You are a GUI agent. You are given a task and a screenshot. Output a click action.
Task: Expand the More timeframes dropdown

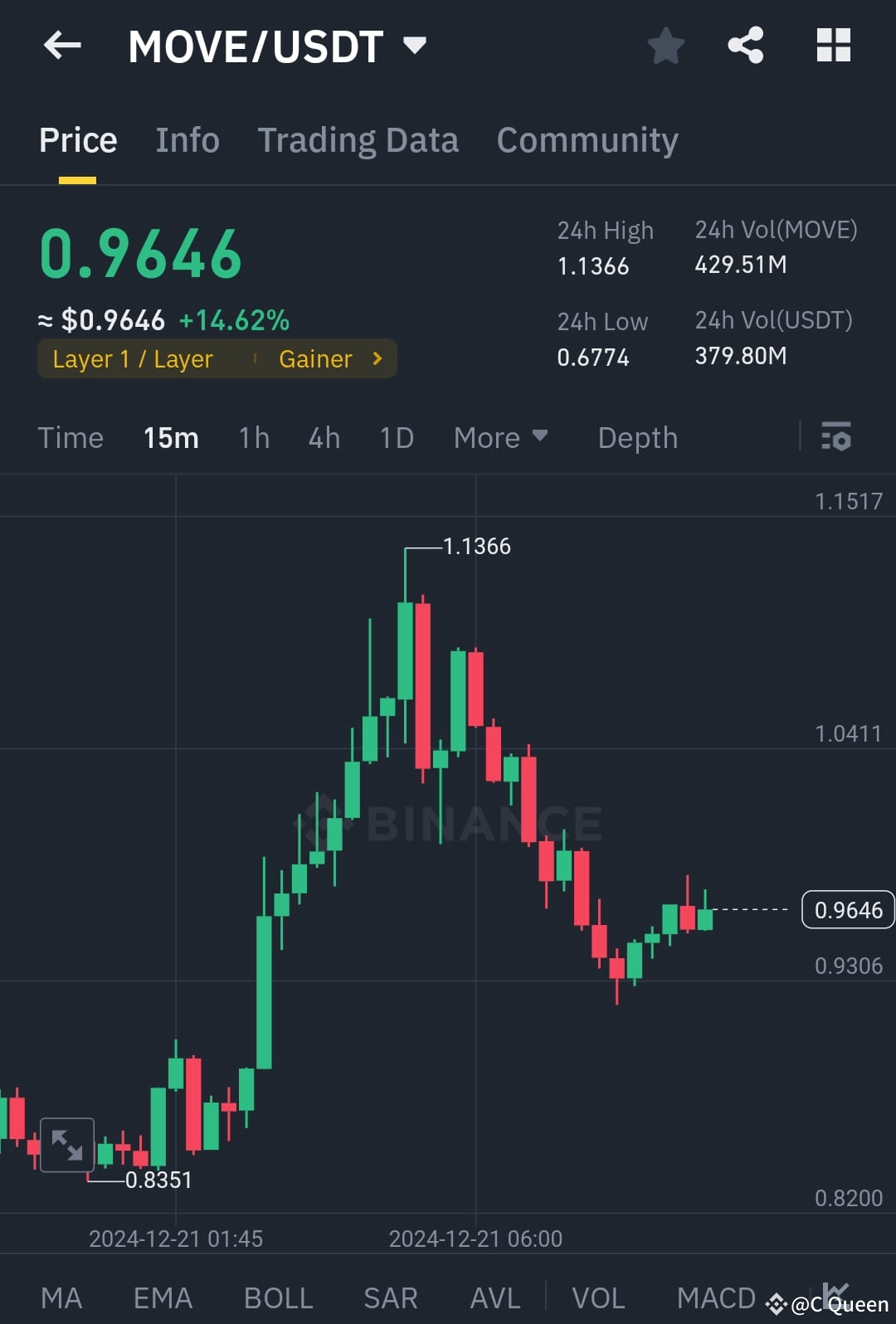click(x=501, y=437)
